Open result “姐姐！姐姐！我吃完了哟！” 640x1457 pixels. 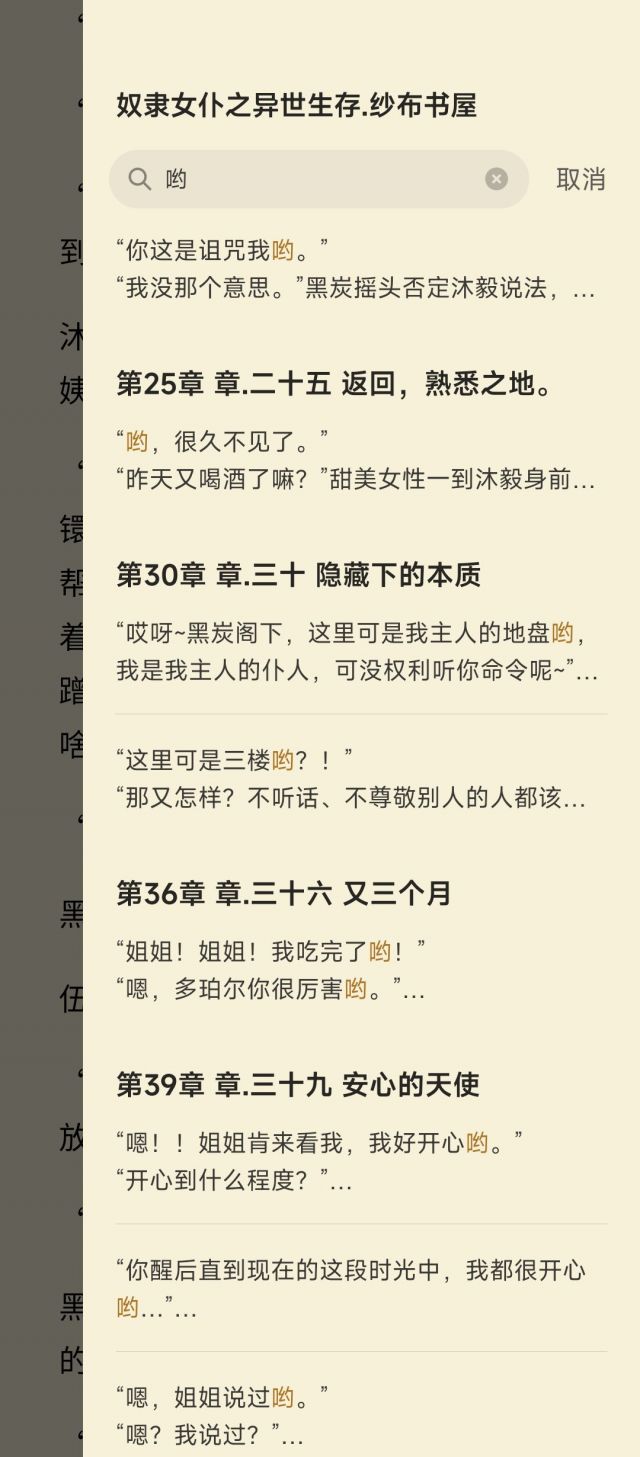(355, 970)
